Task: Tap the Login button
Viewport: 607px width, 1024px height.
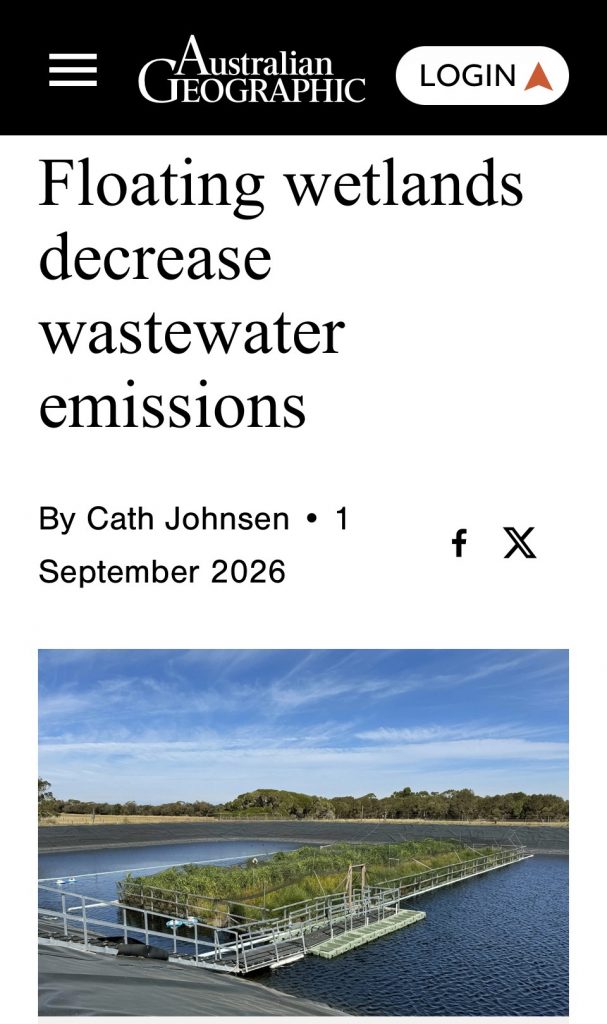Action: [482, 76]
